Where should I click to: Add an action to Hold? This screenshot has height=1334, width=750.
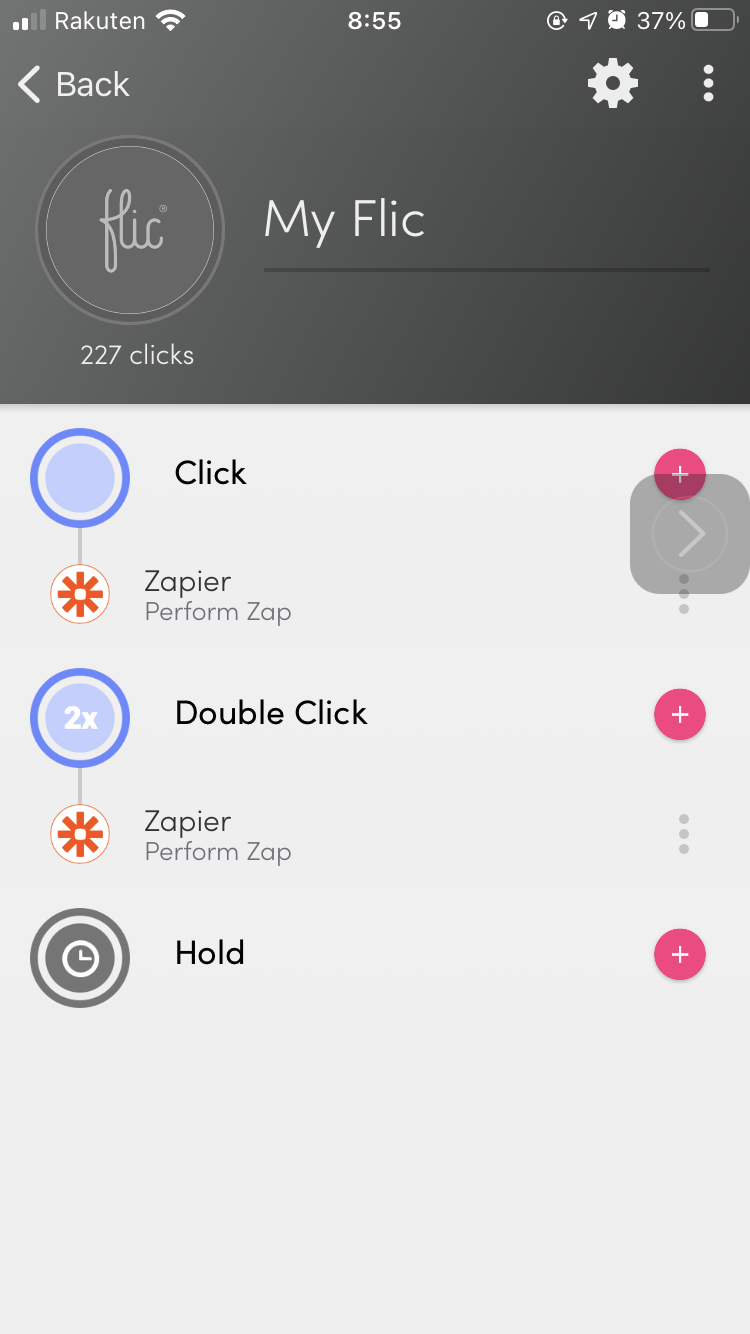coord(680,954)
